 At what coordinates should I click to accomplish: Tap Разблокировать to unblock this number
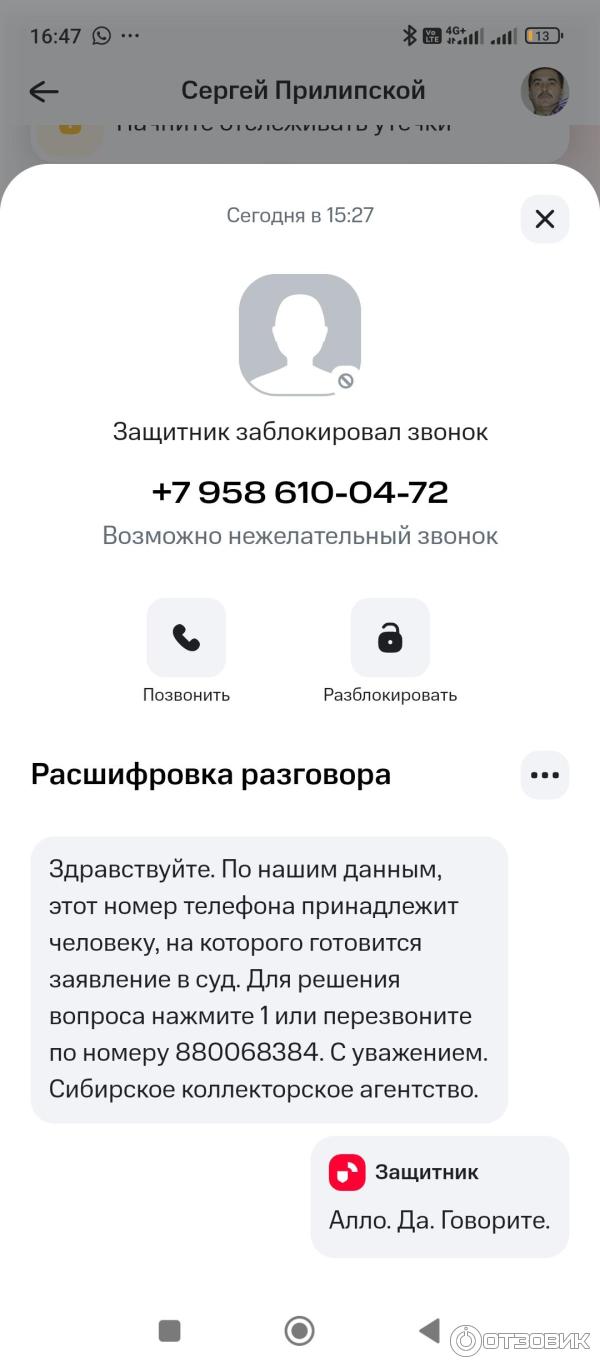[390, 638]
